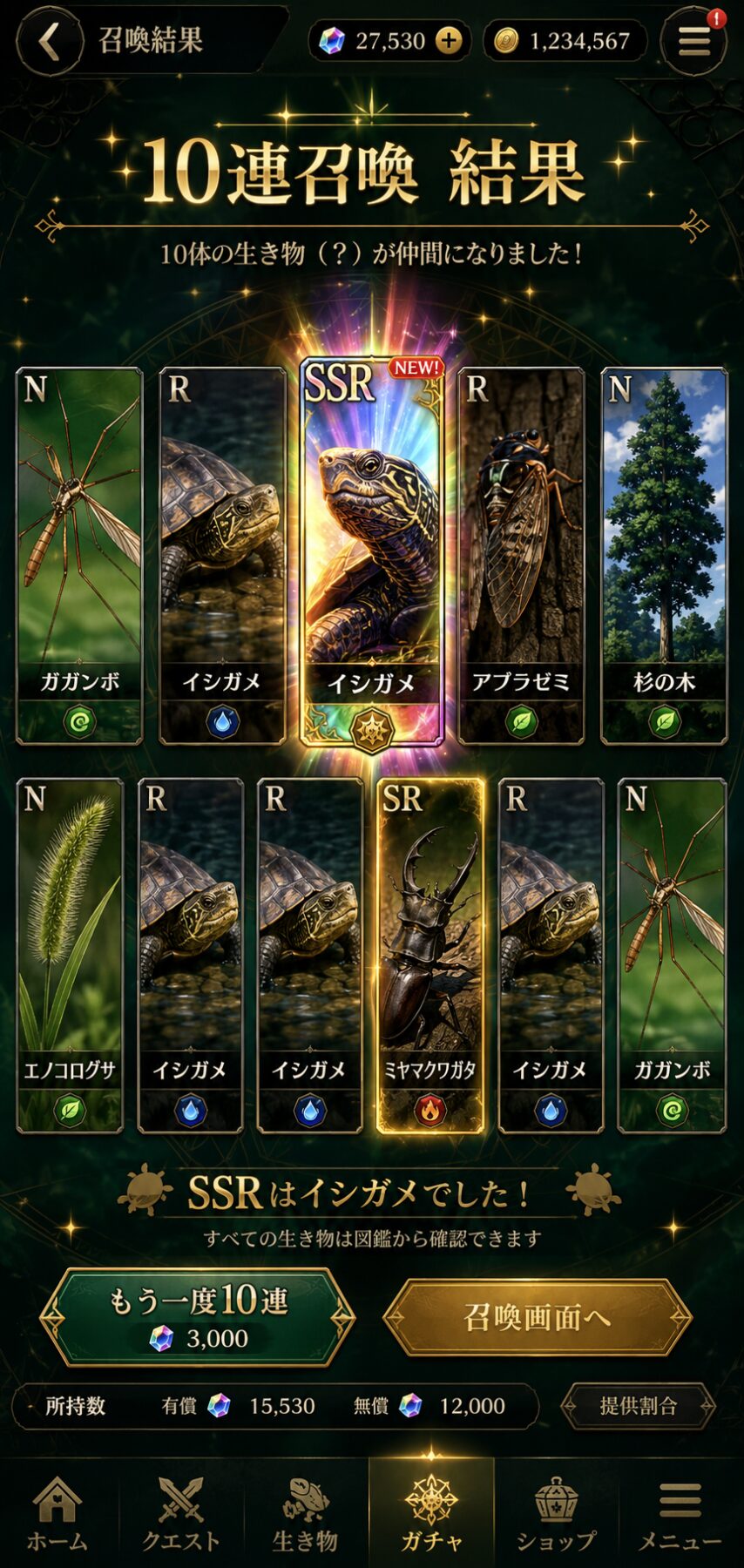Open the SSR イシガメ card
744x1568 pixels.
tap(372, 552)
